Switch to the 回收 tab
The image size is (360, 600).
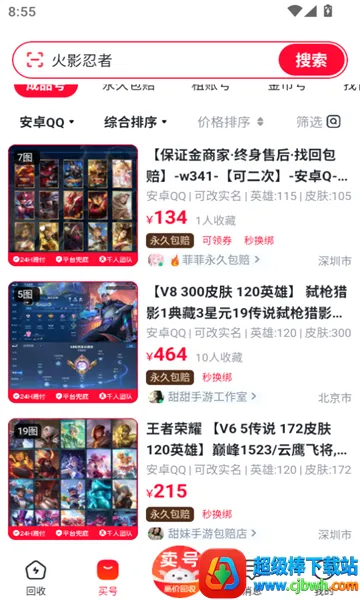point(36,578)
